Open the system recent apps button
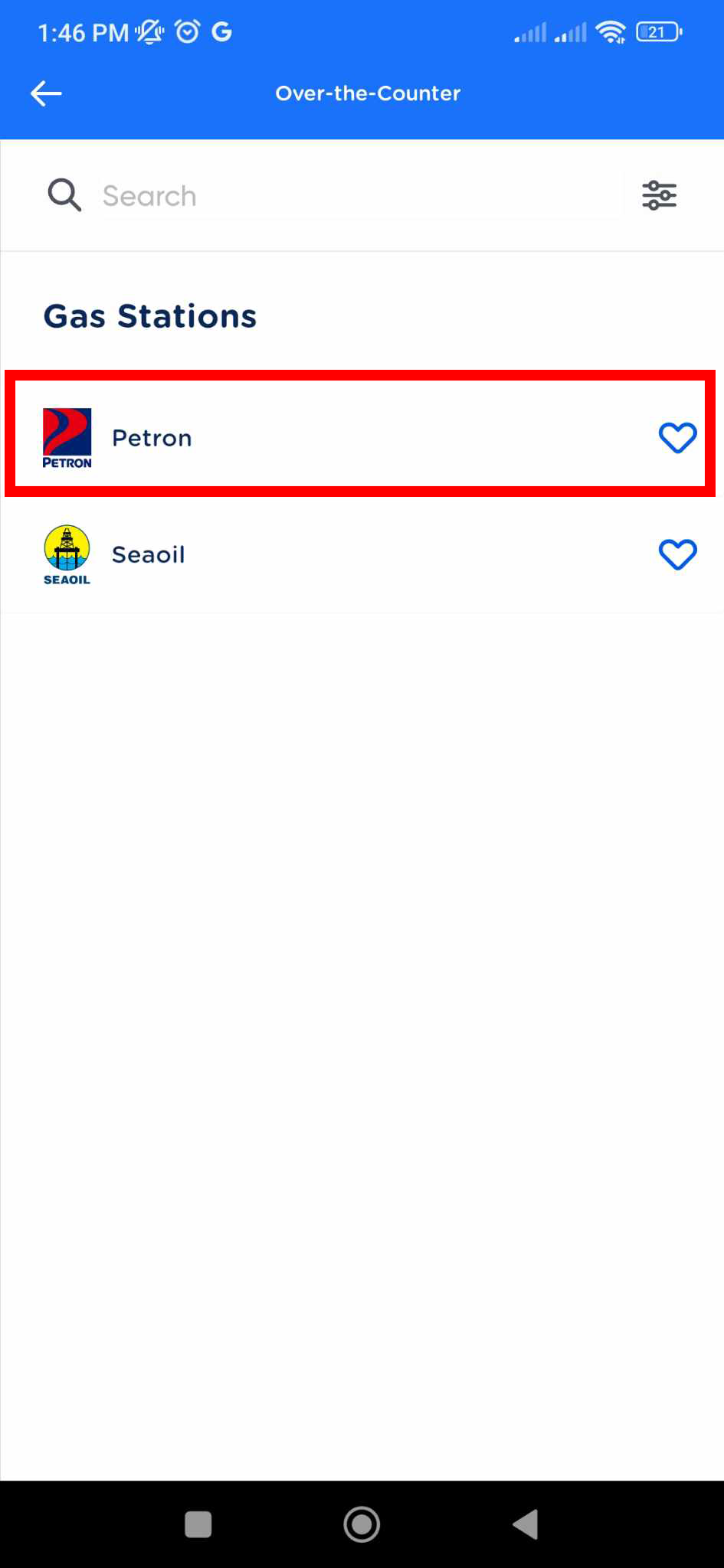 (x=198, y=1524)
